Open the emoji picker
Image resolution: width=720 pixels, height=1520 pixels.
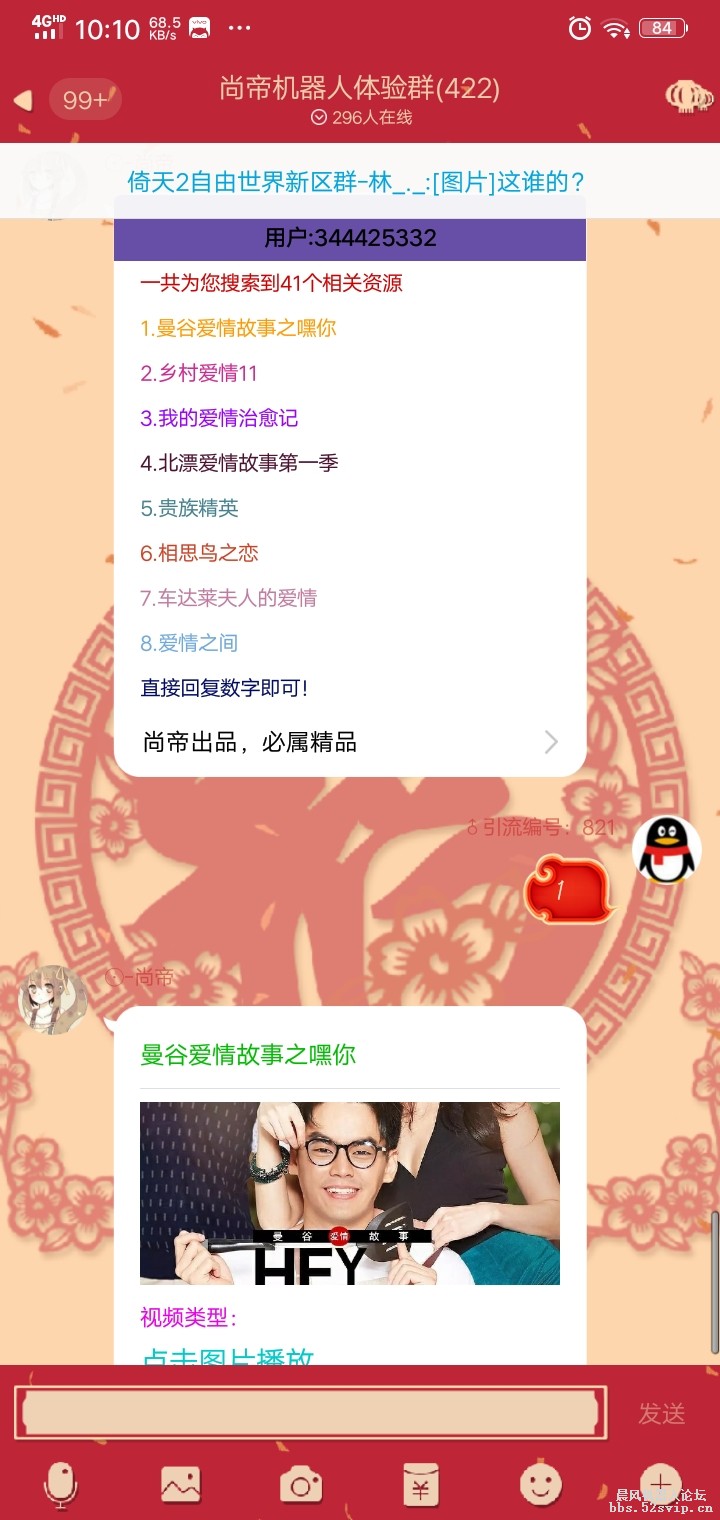coord(541,1484)
